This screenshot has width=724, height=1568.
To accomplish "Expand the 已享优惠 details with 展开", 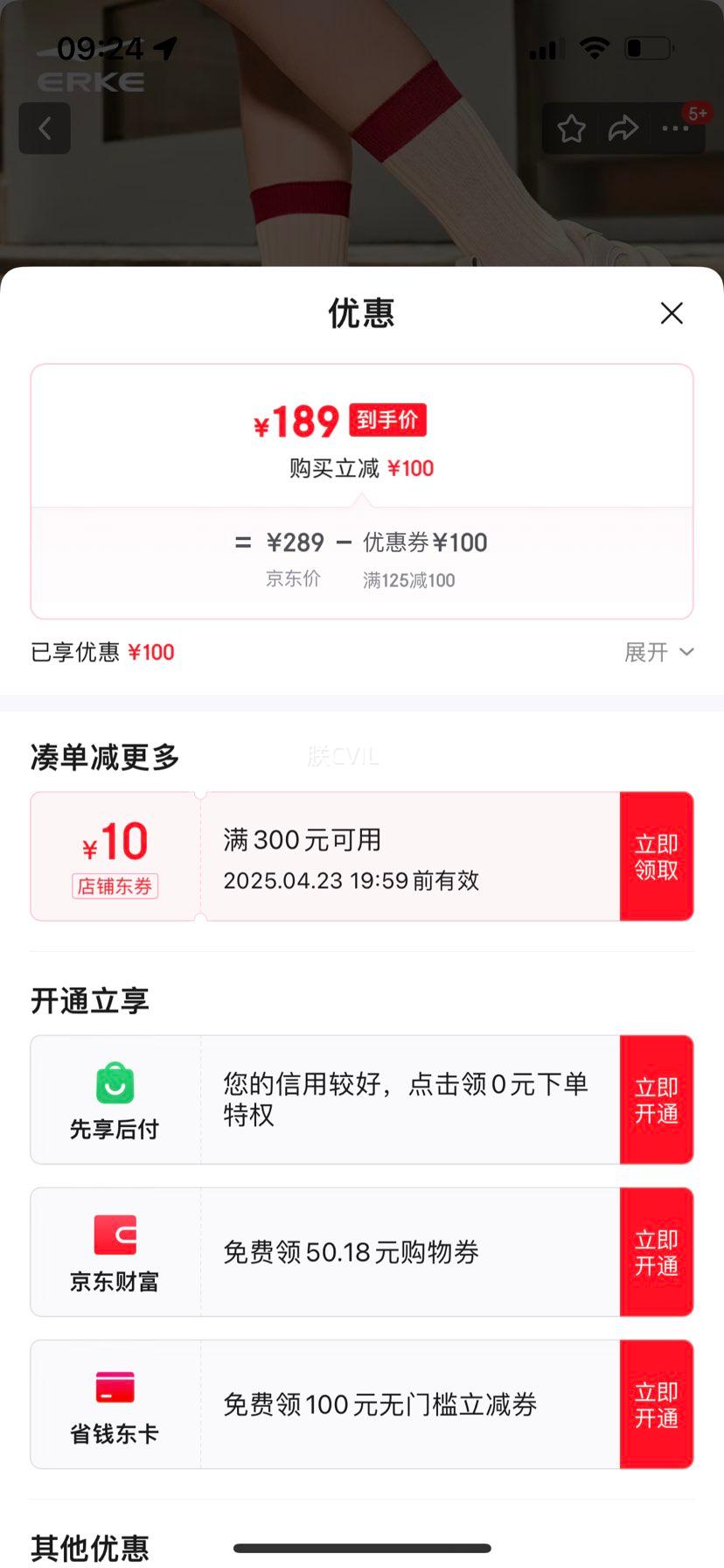I will click(x=658, y=652).
